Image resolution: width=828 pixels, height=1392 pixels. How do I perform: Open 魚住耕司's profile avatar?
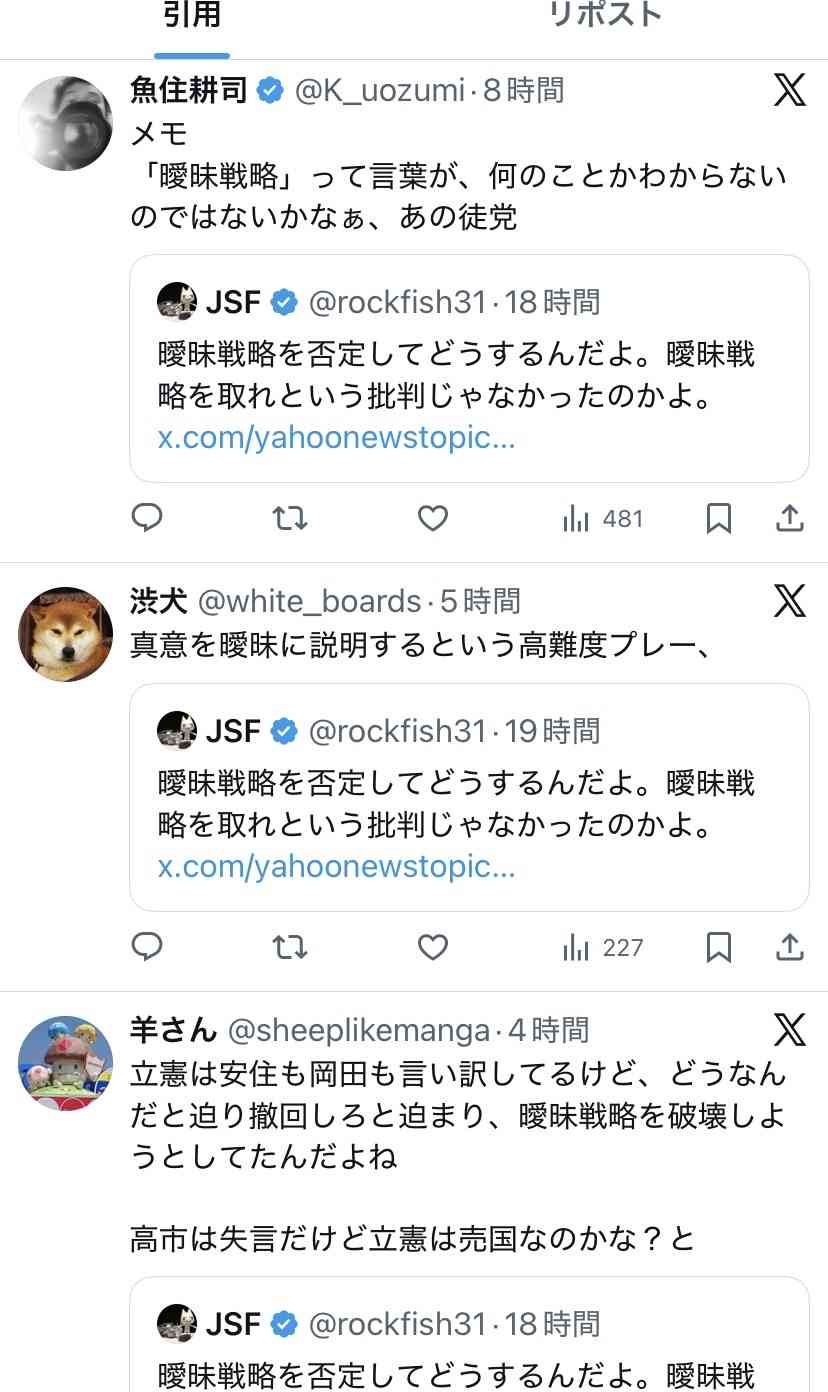coord(66,123)
